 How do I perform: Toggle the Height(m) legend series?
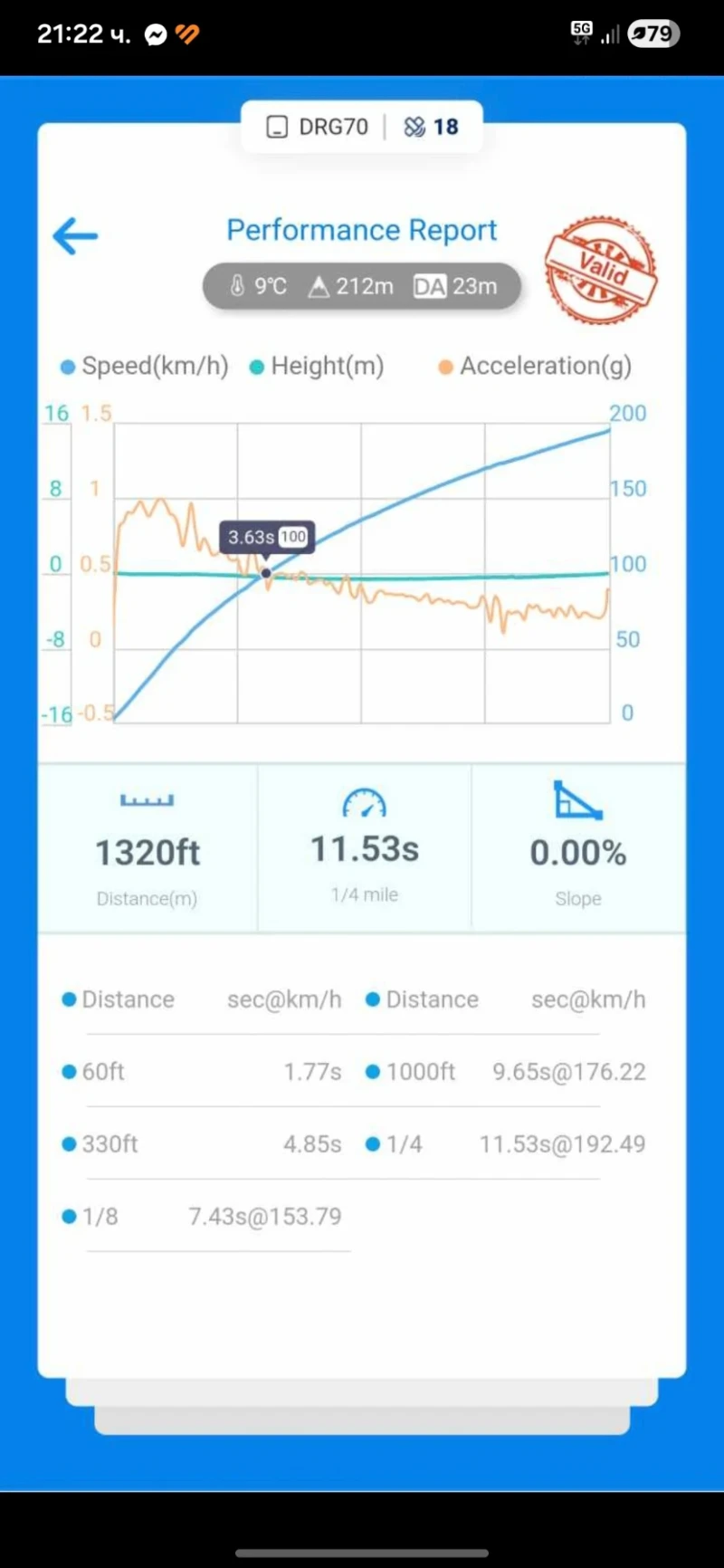(x=317, y=367)
